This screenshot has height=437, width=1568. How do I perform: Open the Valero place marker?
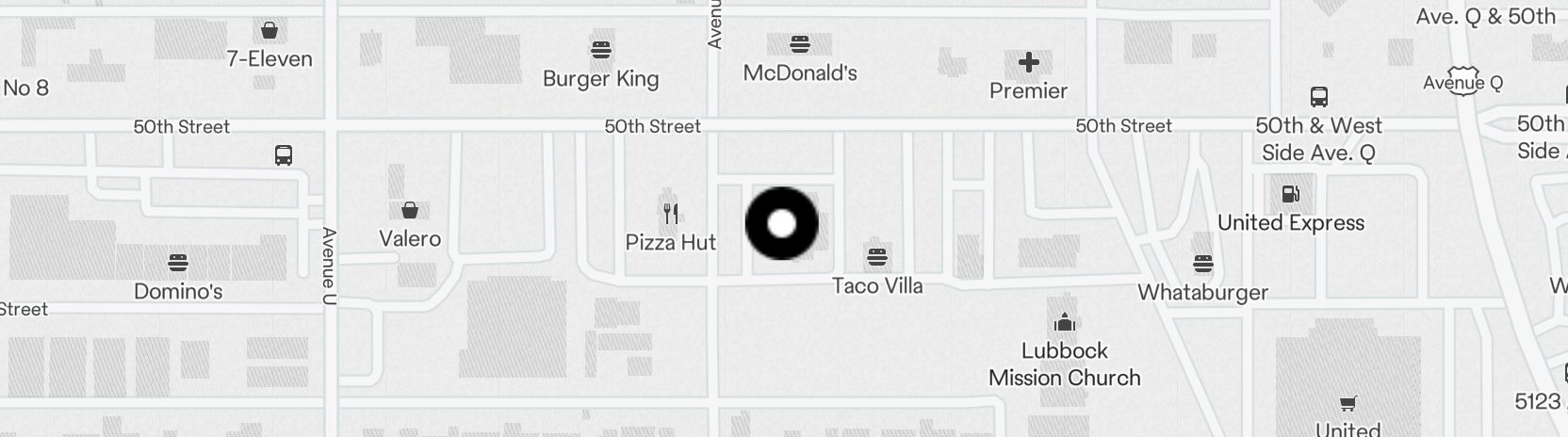410,209
